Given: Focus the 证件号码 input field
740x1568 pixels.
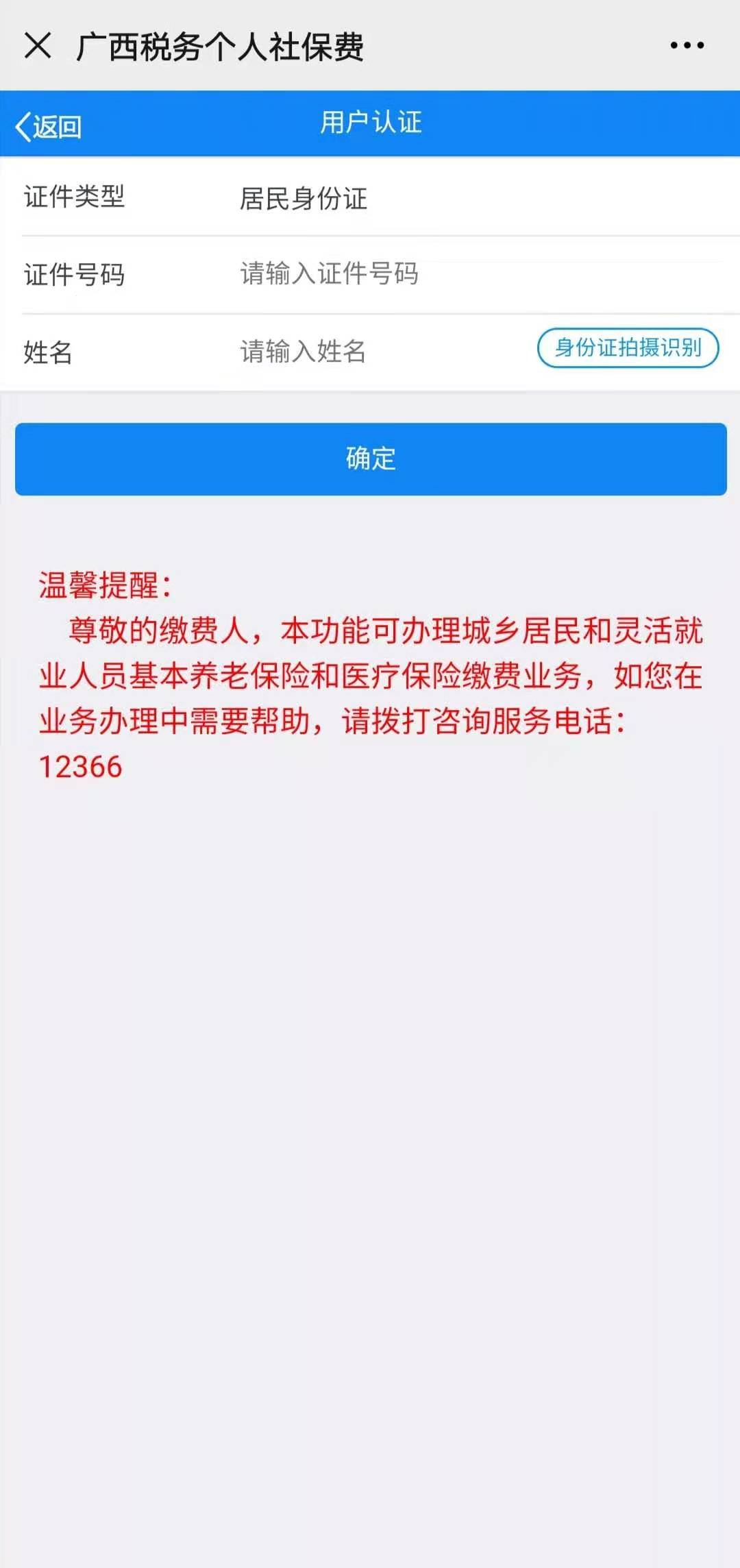Looking at the screenshot, I should [x=411, y=274].
